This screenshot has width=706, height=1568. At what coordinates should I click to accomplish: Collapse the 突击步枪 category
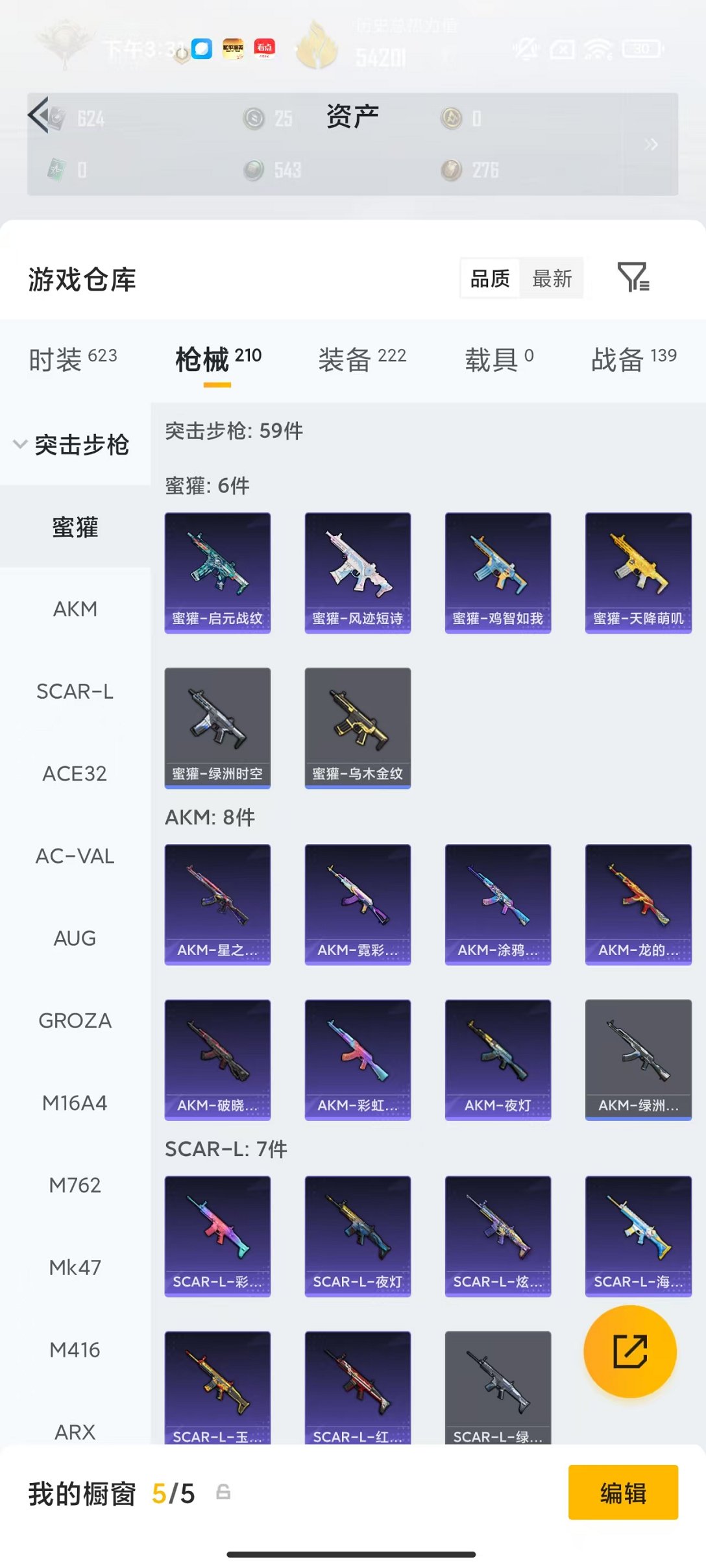(73, 445)
